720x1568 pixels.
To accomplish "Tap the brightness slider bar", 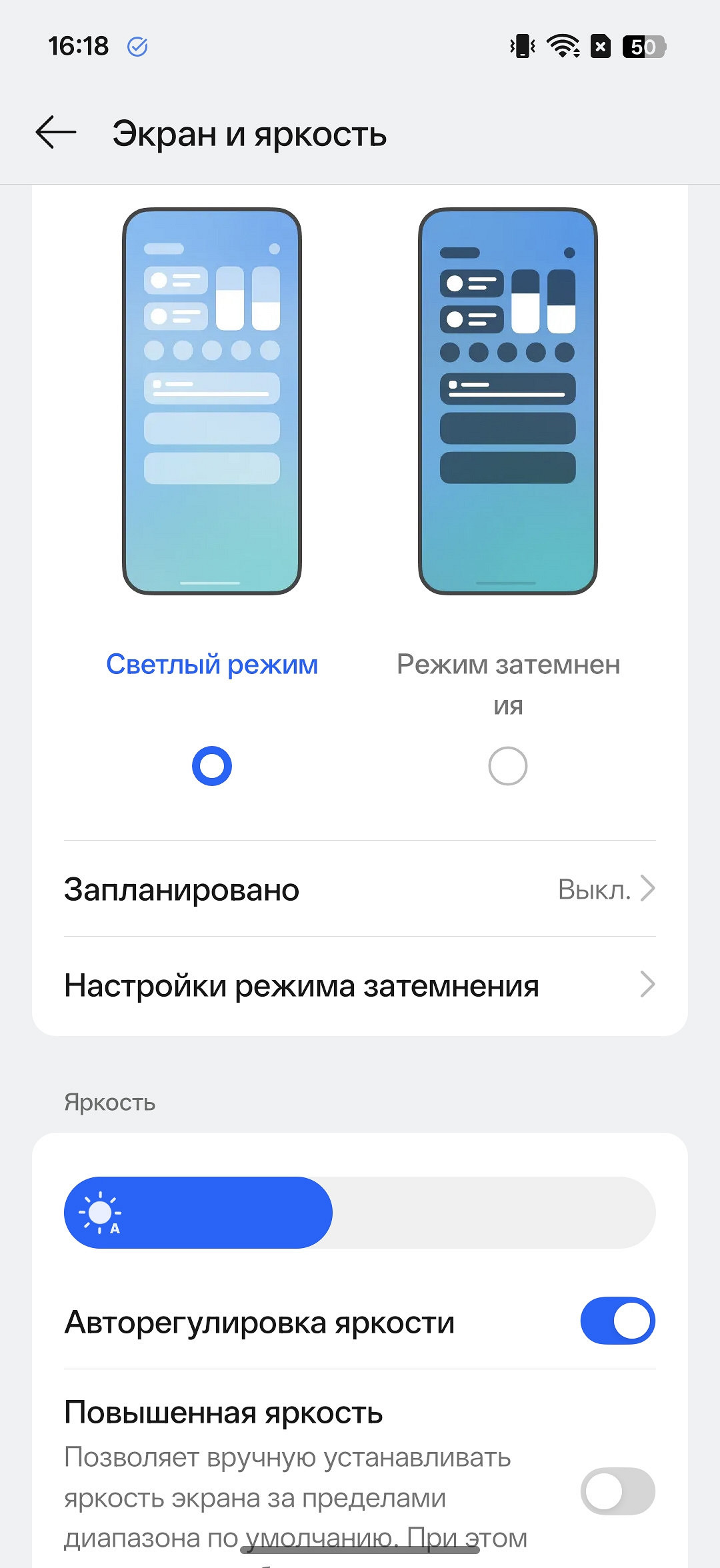I will coord(360,1213).
